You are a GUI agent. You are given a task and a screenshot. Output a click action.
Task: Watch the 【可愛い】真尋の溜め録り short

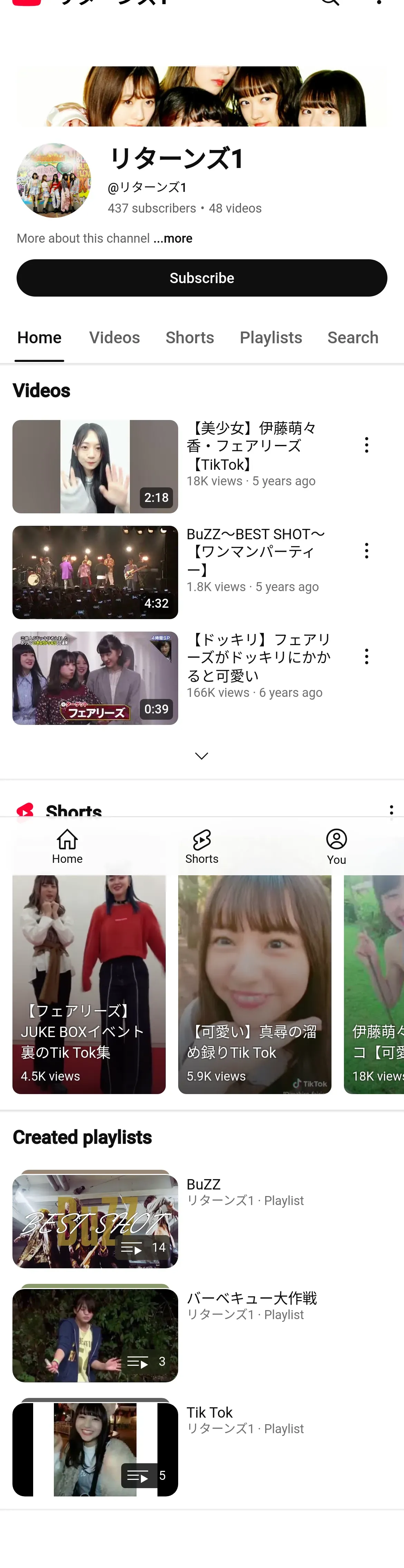(254, 984)
